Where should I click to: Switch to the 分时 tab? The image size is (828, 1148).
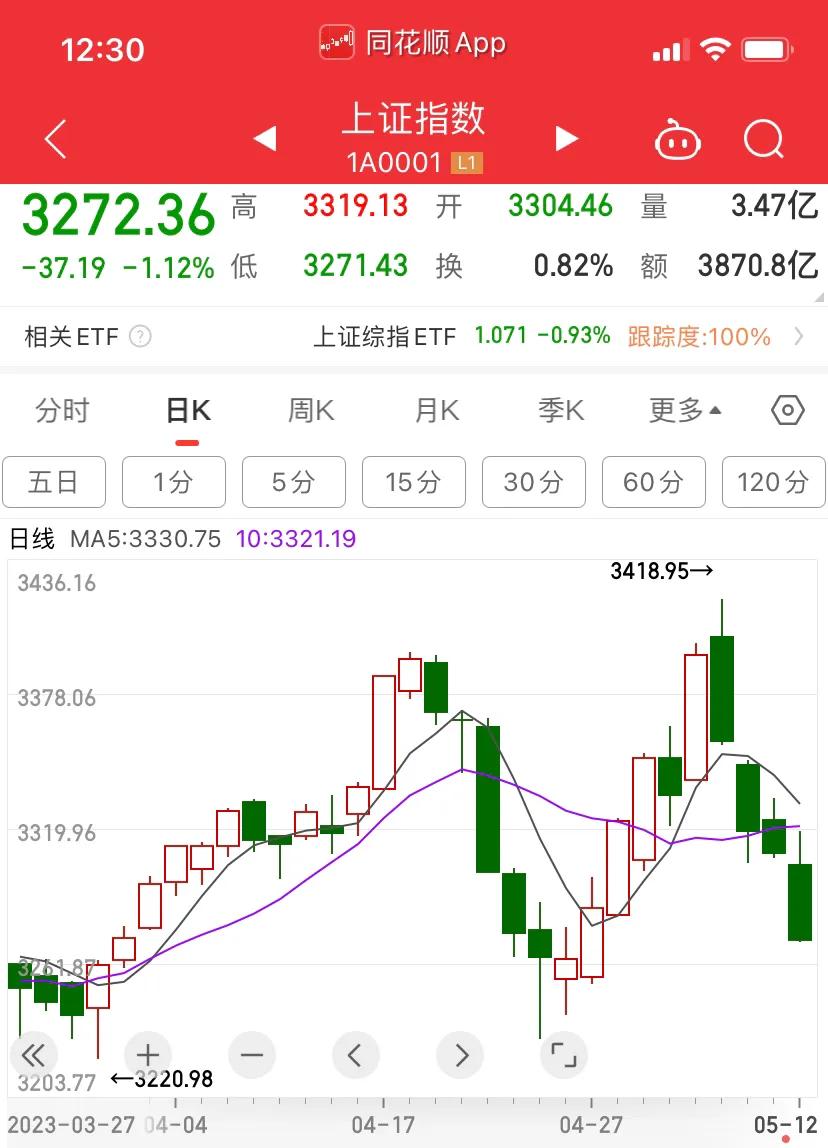(64, 410)
